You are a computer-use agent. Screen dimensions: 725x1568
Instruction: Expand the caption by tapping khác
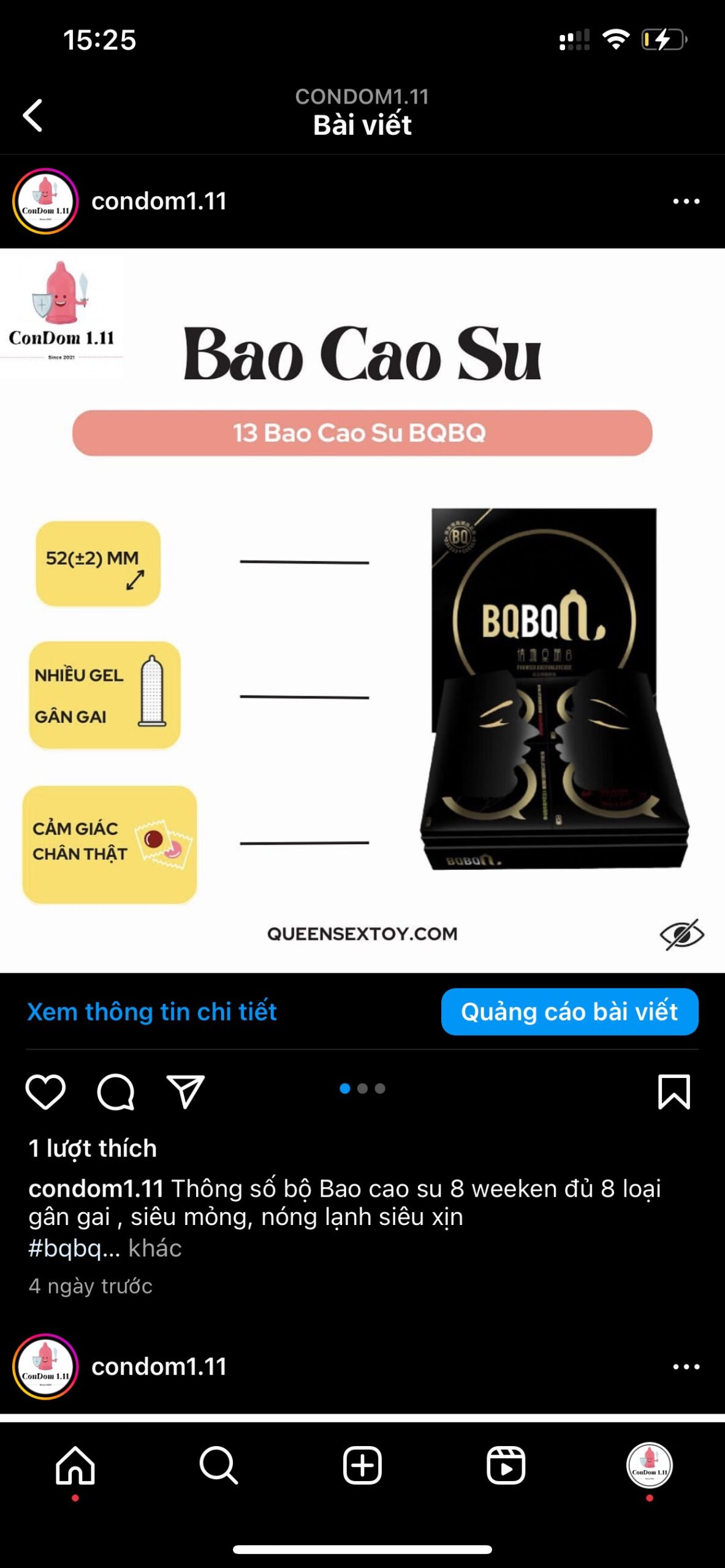(x=155, y=1248)
